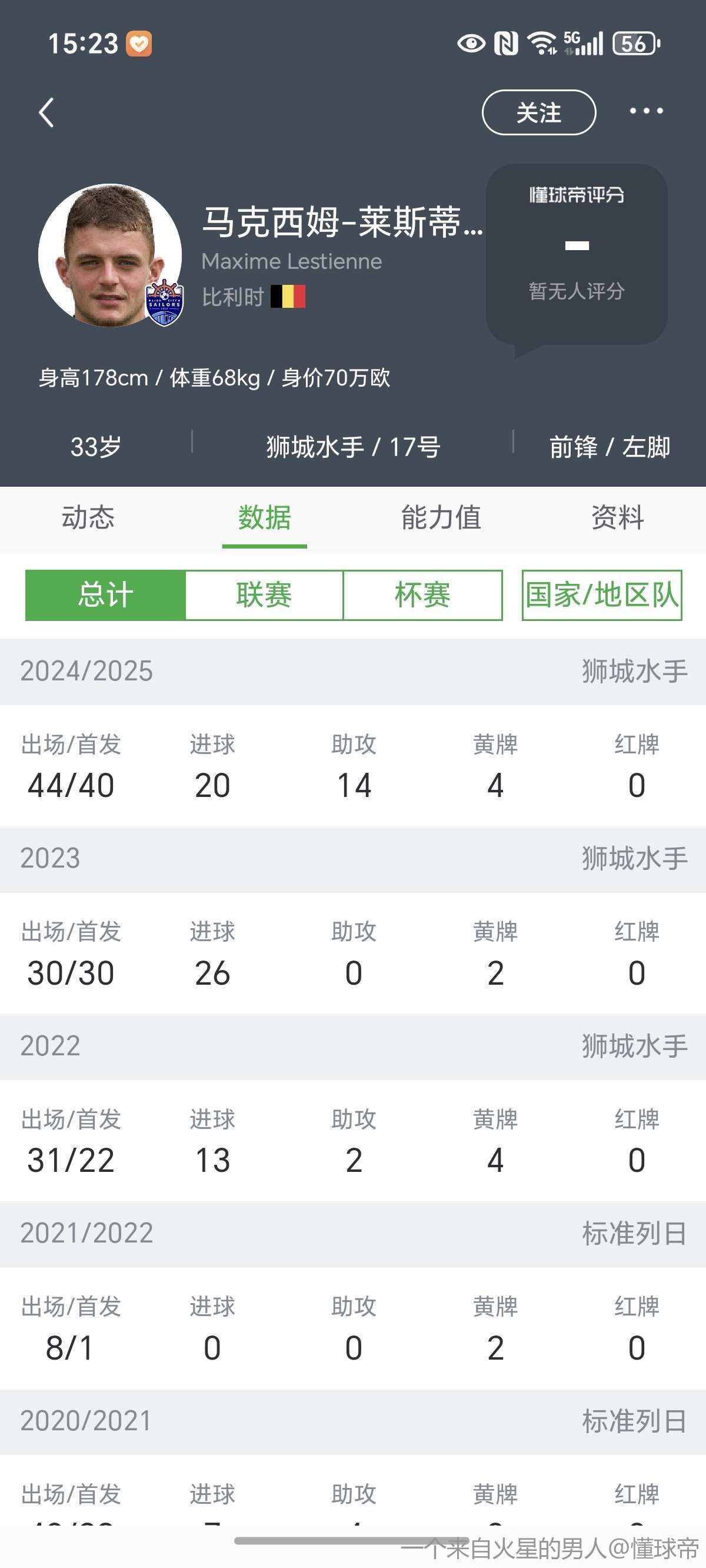Image resolution: width=706 pixels, height=1568 pixels.
Task: Open the 狮城水手 / 17号 team info
Action: pos(353,447)
